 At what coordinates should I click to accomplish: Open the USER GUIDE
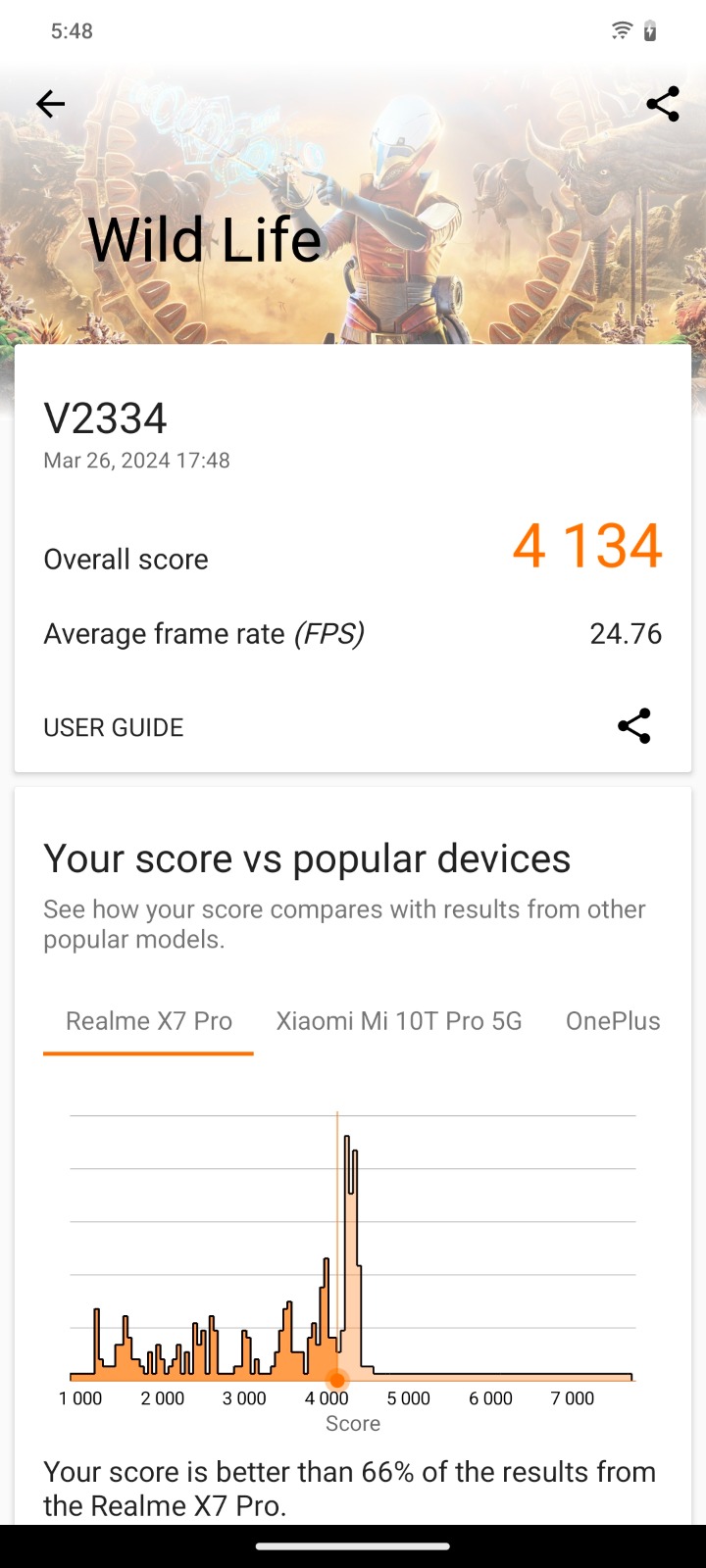(x=114, y=727)
